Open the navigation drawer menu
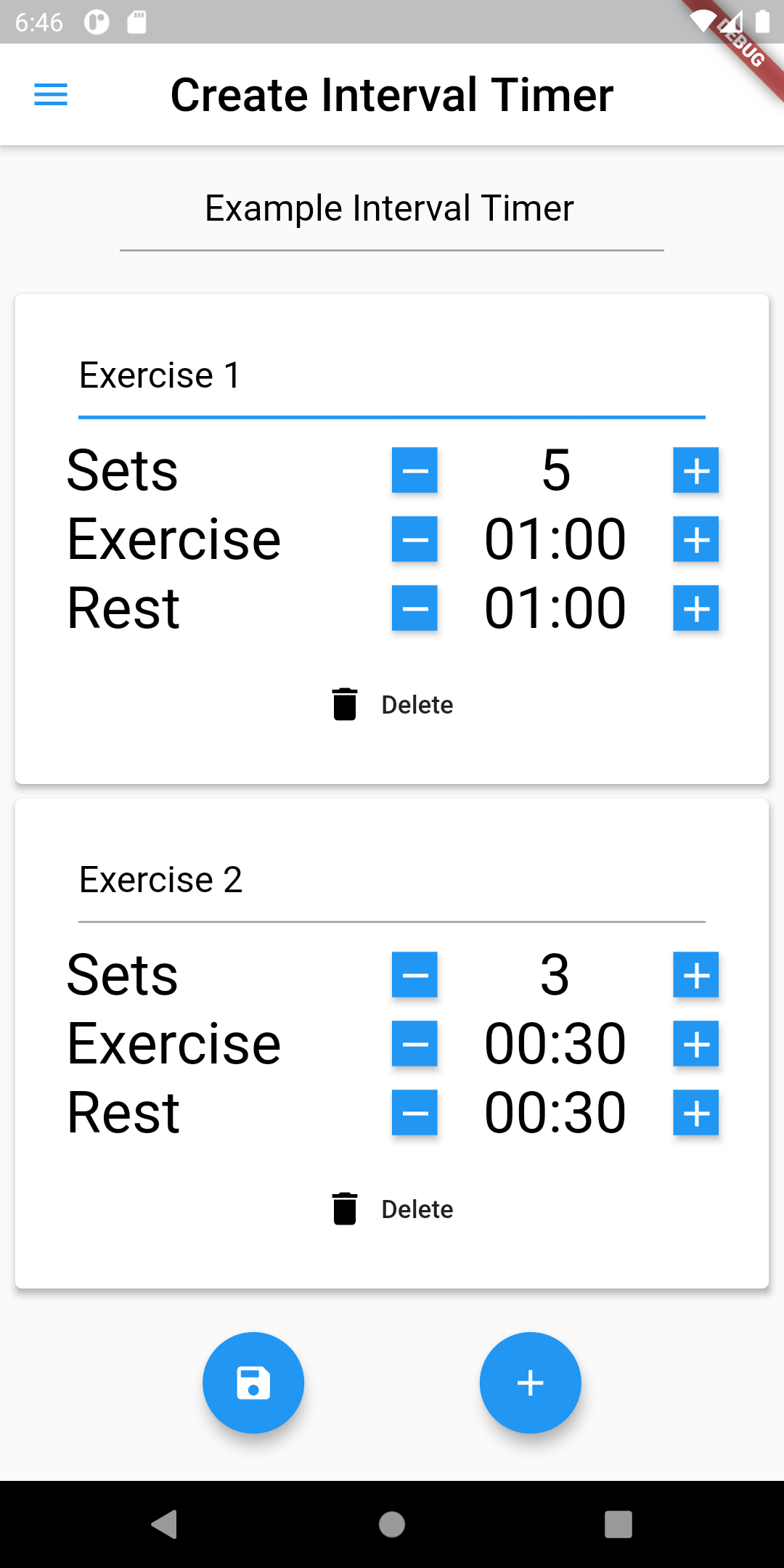The image size is (784, 1568). pyautogui.click(x=49, y=94)
